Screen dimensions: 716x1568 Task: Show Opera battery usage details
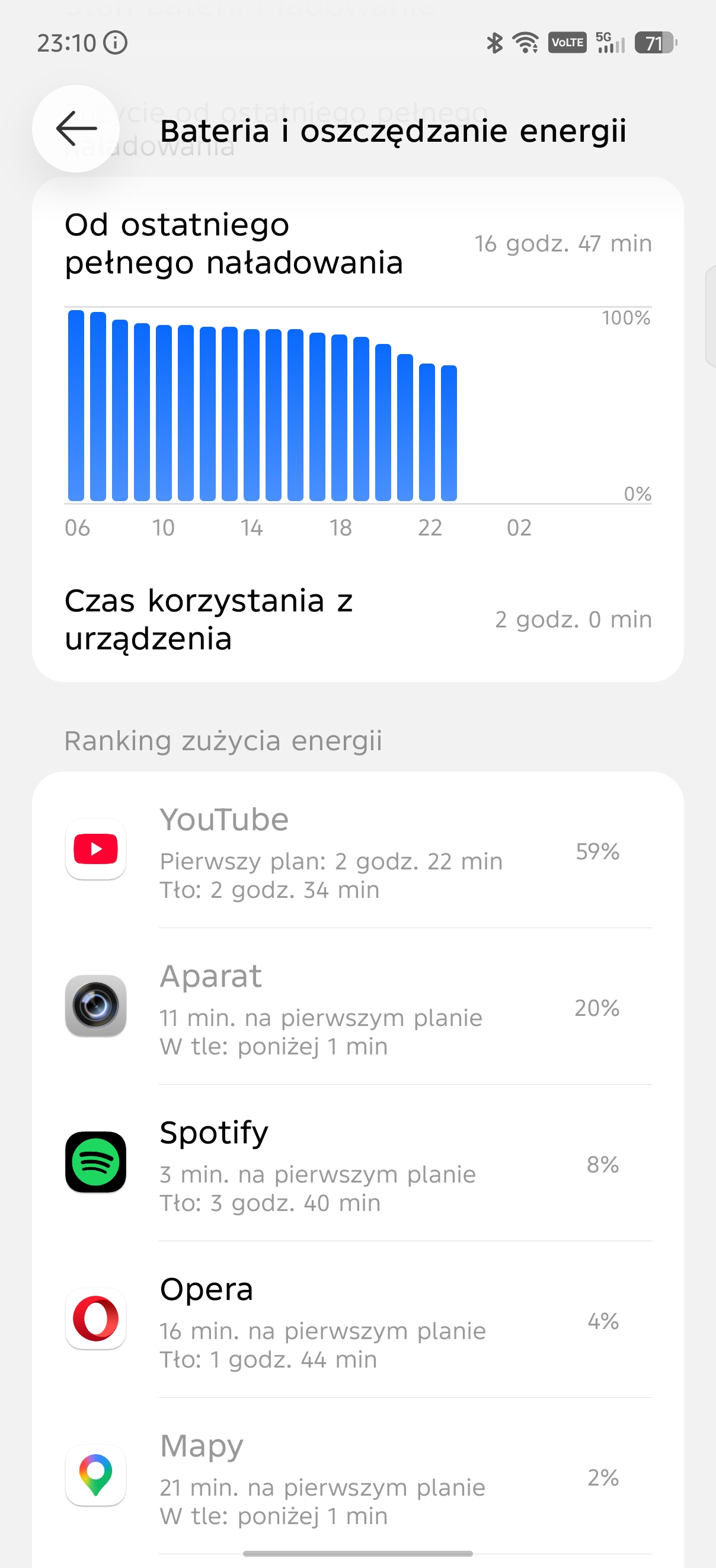tap(357, 1320)
